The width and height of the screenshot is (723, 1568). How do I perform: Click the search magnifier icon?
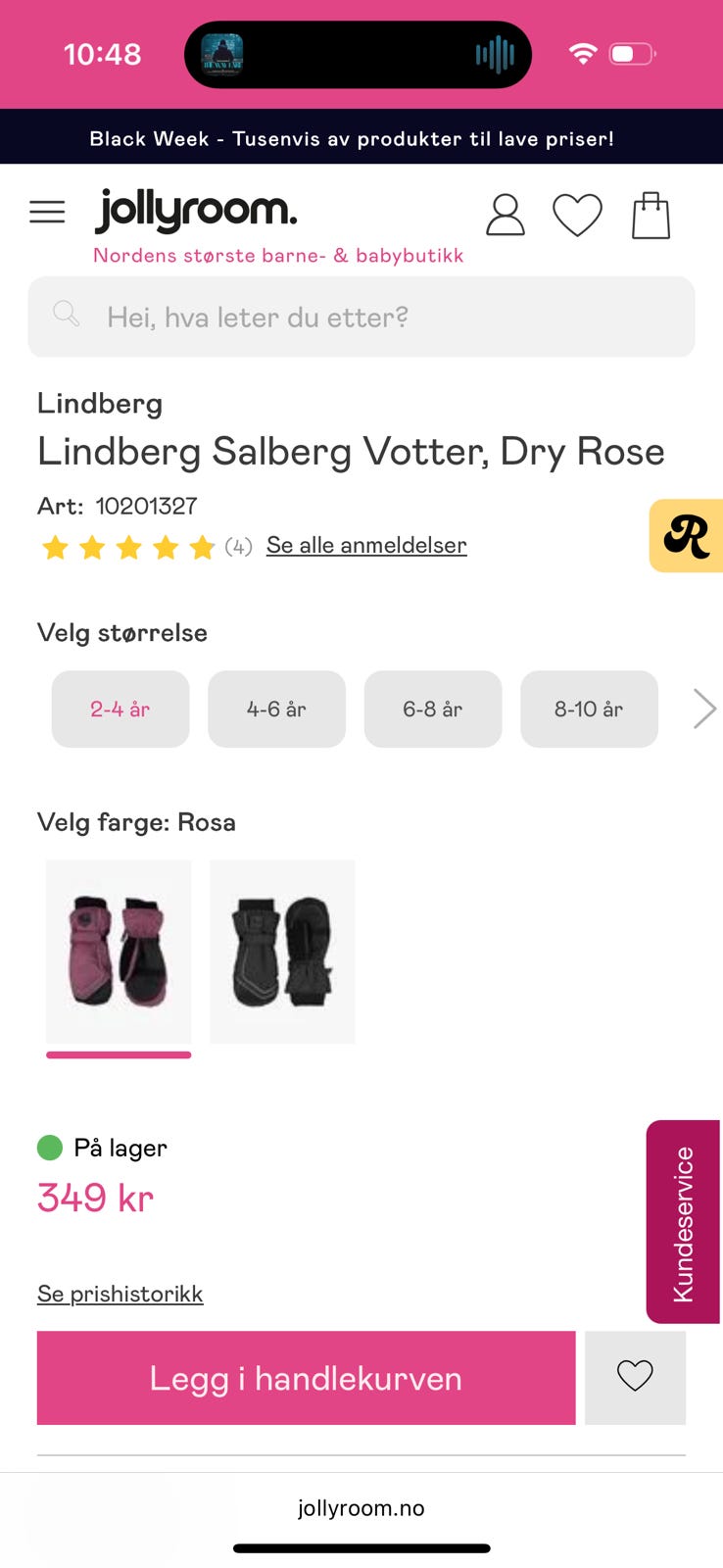click(x=65, y=314)
